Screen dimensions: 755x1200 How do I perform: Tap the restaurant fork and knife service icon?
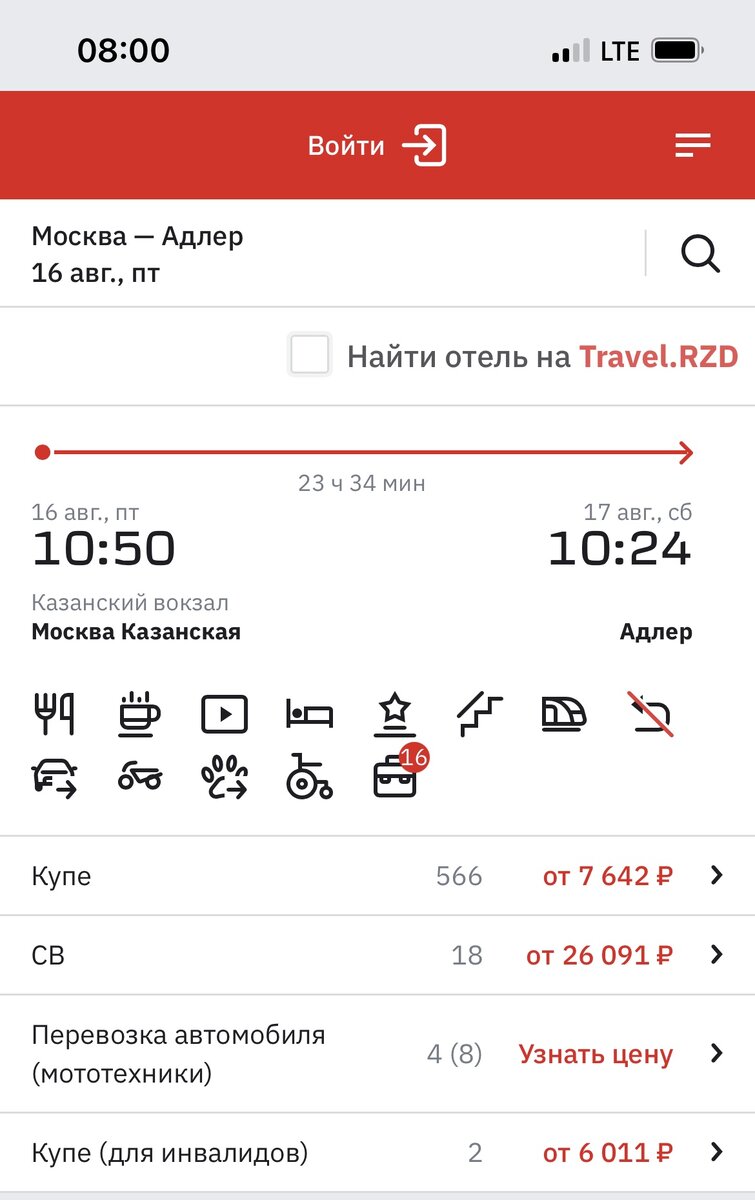(54, 714)
